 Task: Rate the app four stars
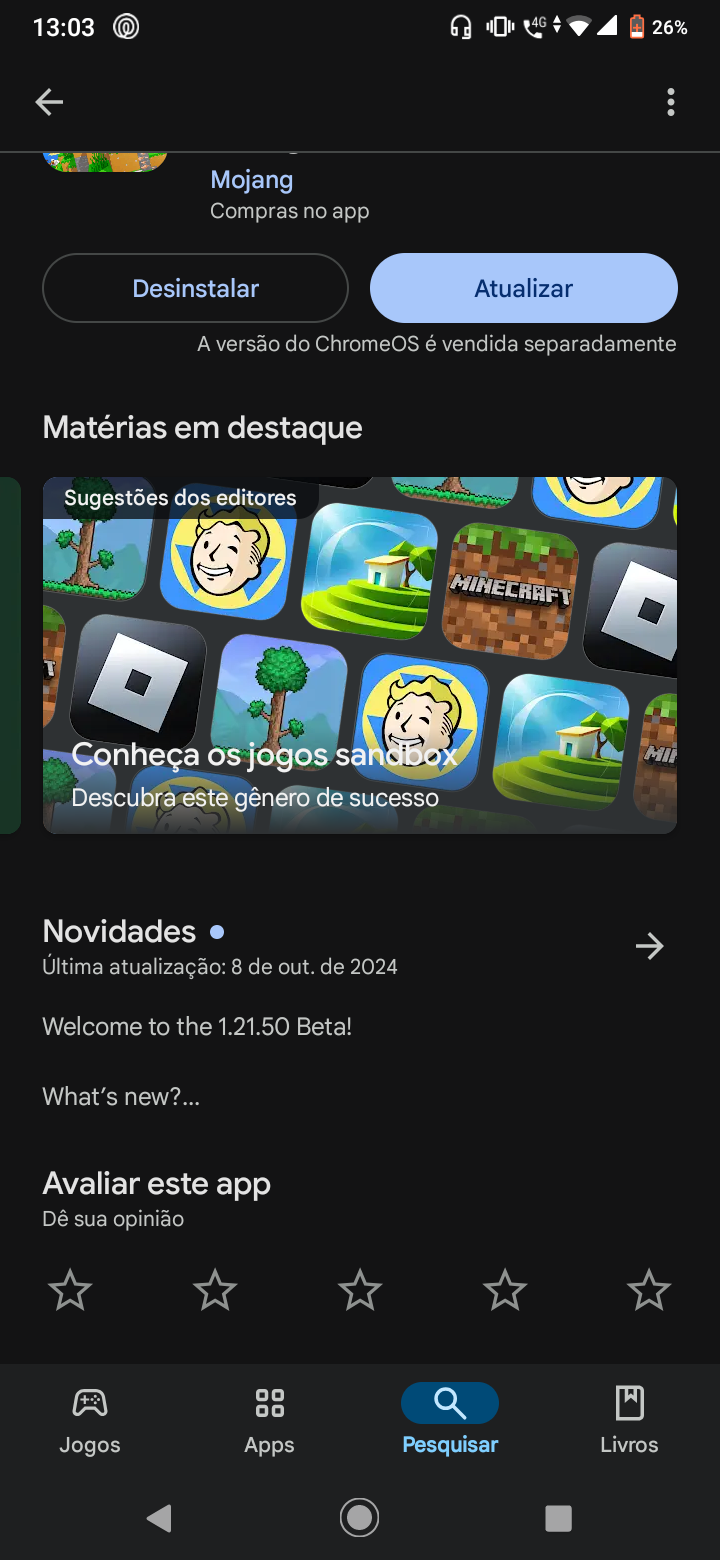(x=505, y=1290)
